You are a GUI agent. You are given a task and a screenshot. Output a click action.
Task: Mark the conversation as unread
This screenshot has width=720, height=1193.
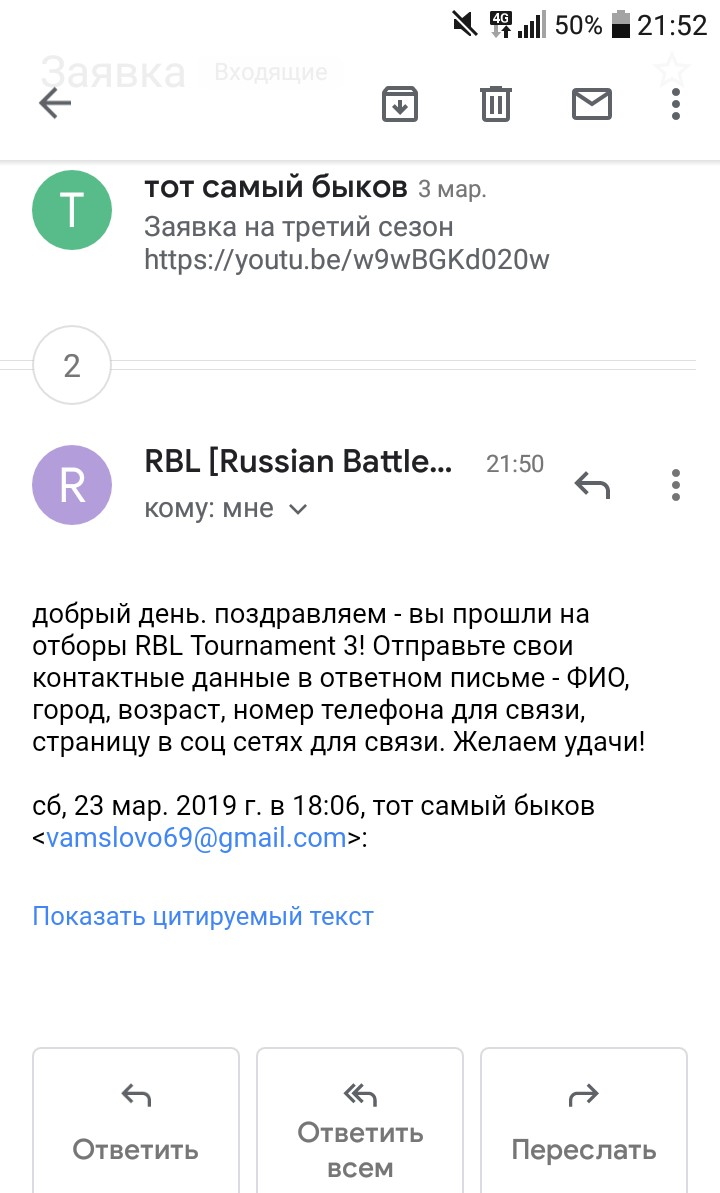tap(591, 103)
